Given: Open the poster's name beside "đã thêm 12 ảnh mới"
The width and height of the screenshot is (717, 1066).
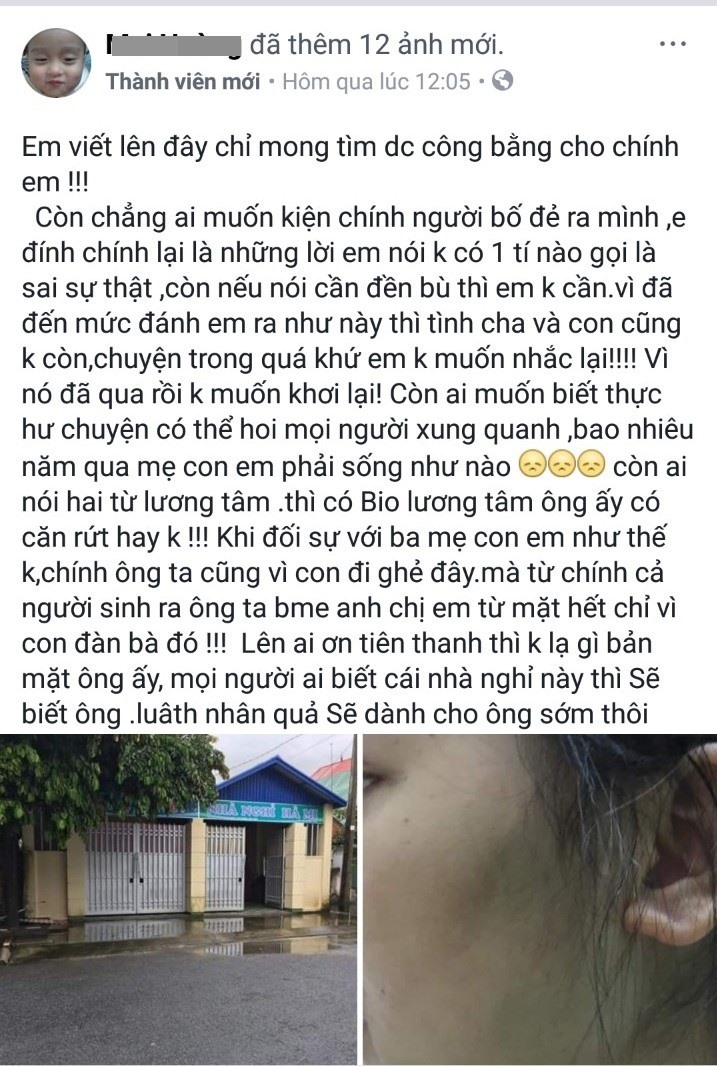Looking at the screenshot, I should point(174,46).
